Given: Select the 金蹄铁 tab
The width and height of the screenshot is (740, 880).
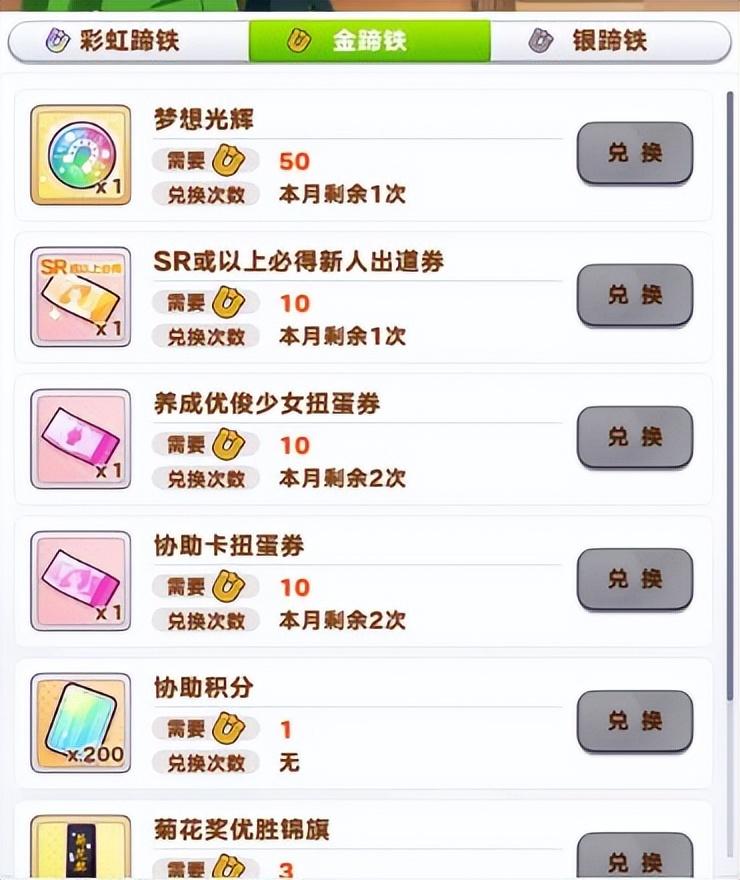Looking at the screenshot, I should pos(369,42).
